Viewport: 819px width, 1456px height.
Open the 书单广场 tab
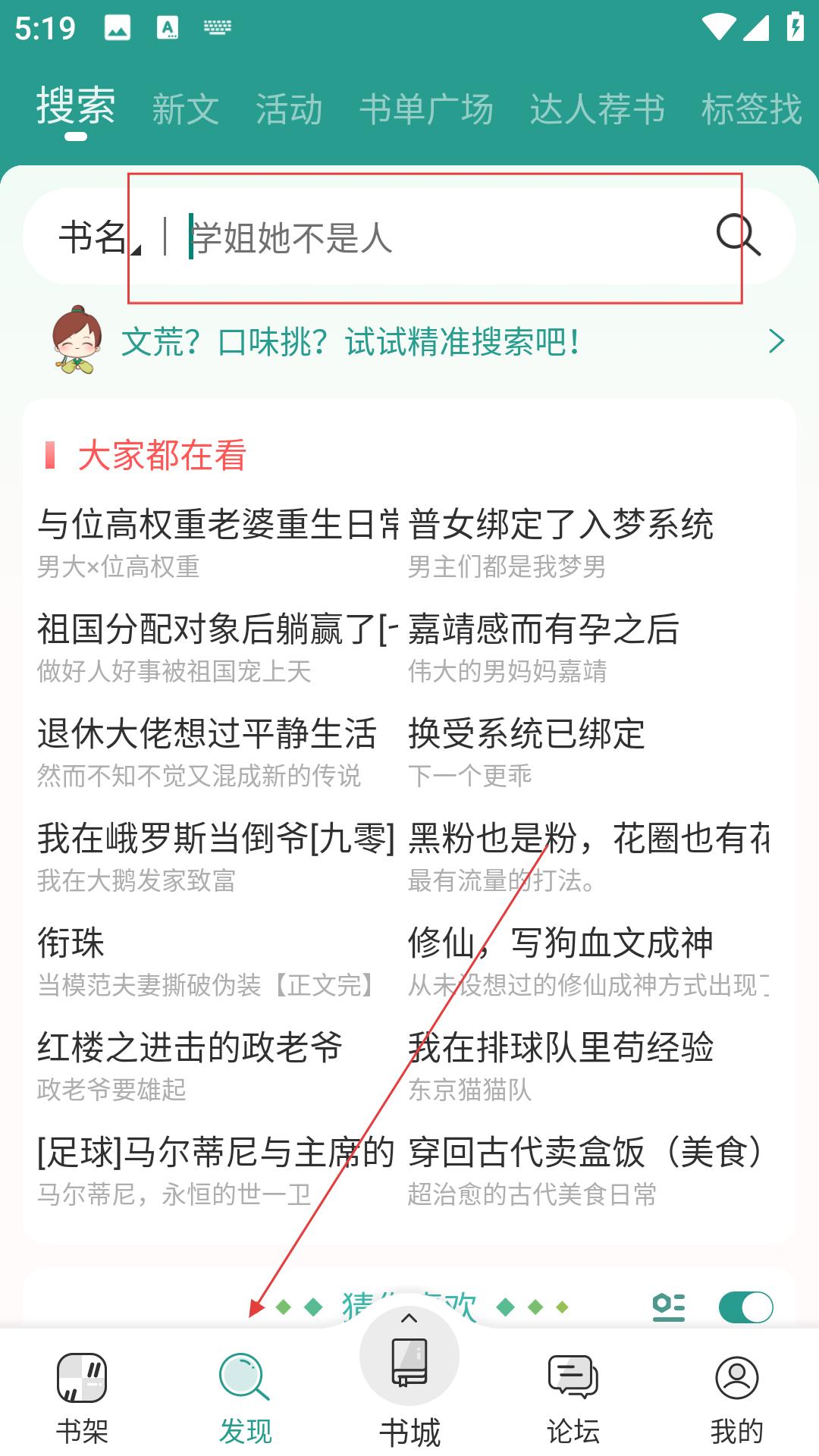(426, 109)
